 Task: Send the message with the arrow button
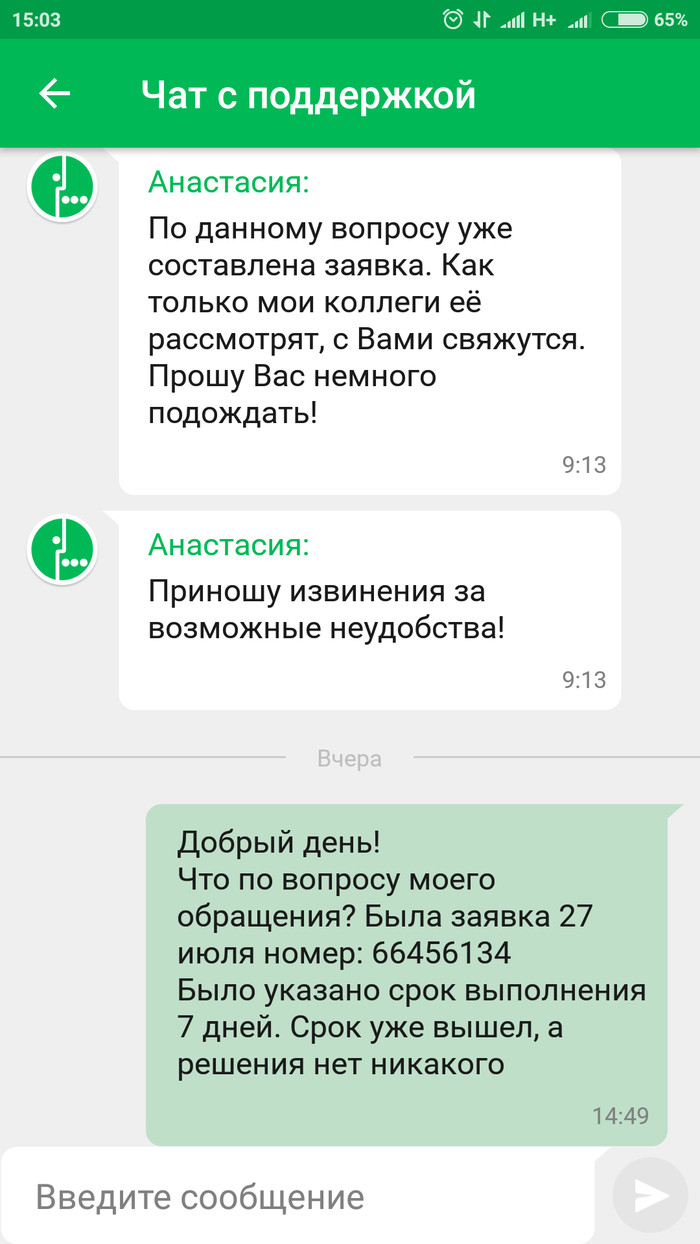[650, 1195]
